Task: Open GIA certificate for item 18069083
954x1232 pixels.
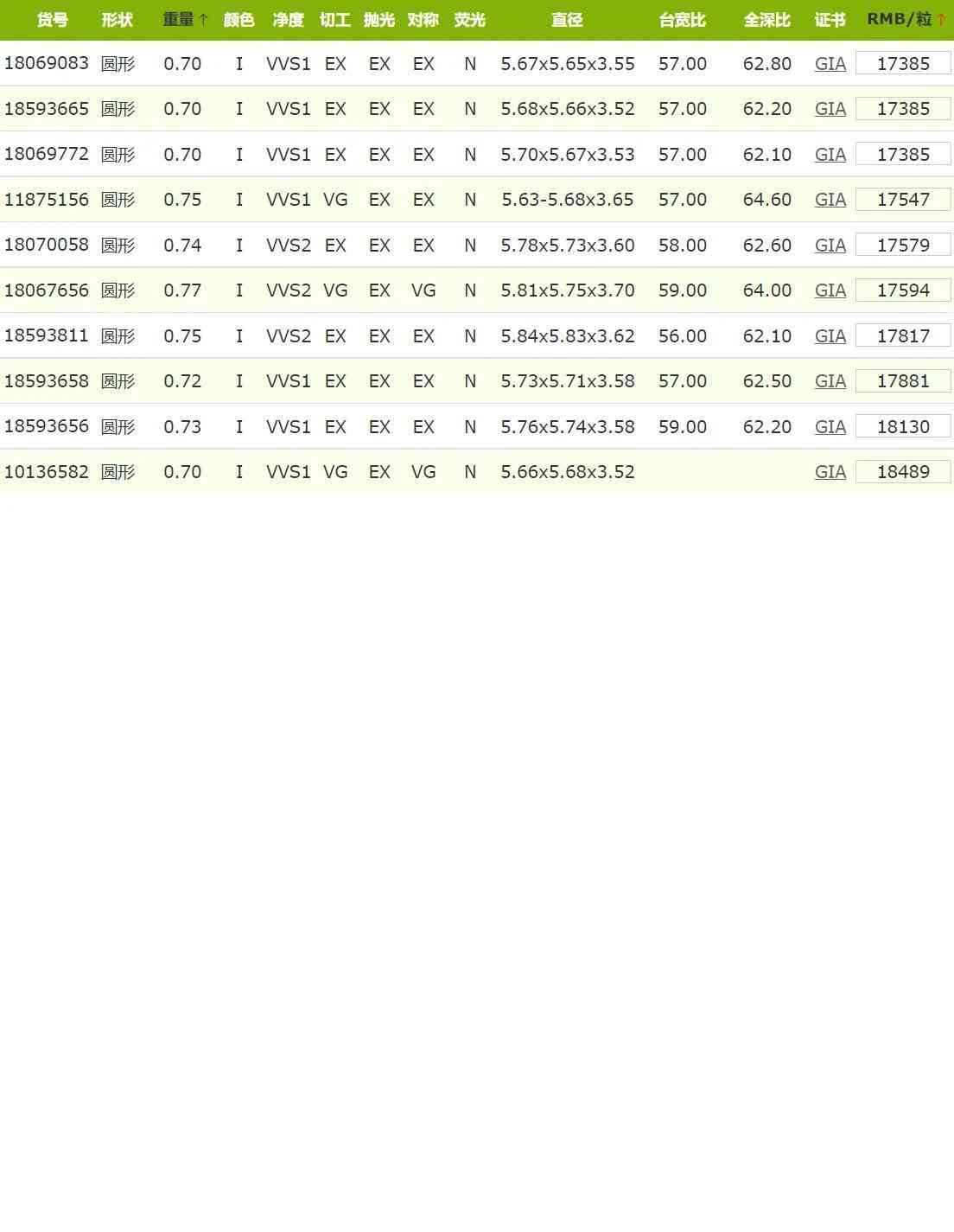Action: (x=830, y=64)
